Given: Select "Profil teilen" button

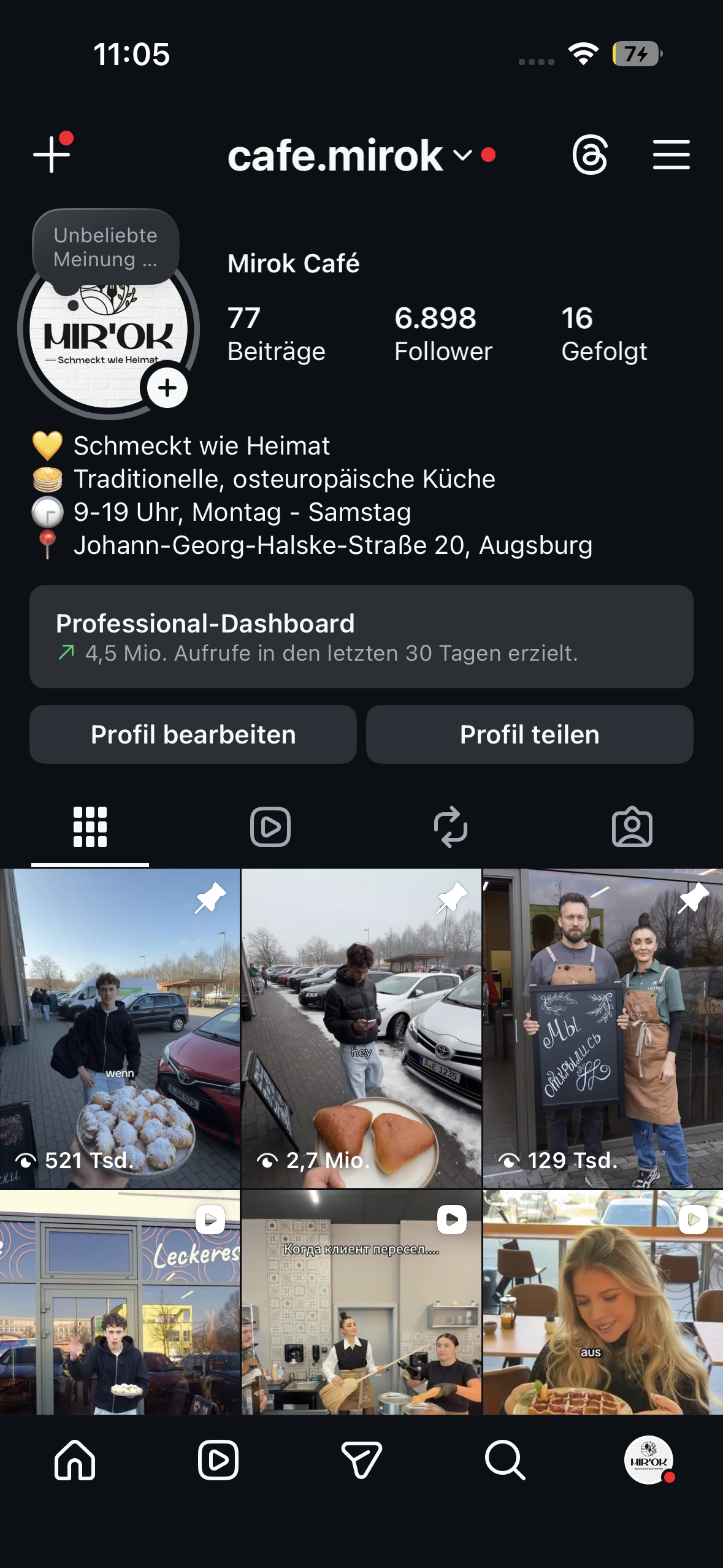Looking at the screenshot, I should pyautogui.click(x=529, y=734).
